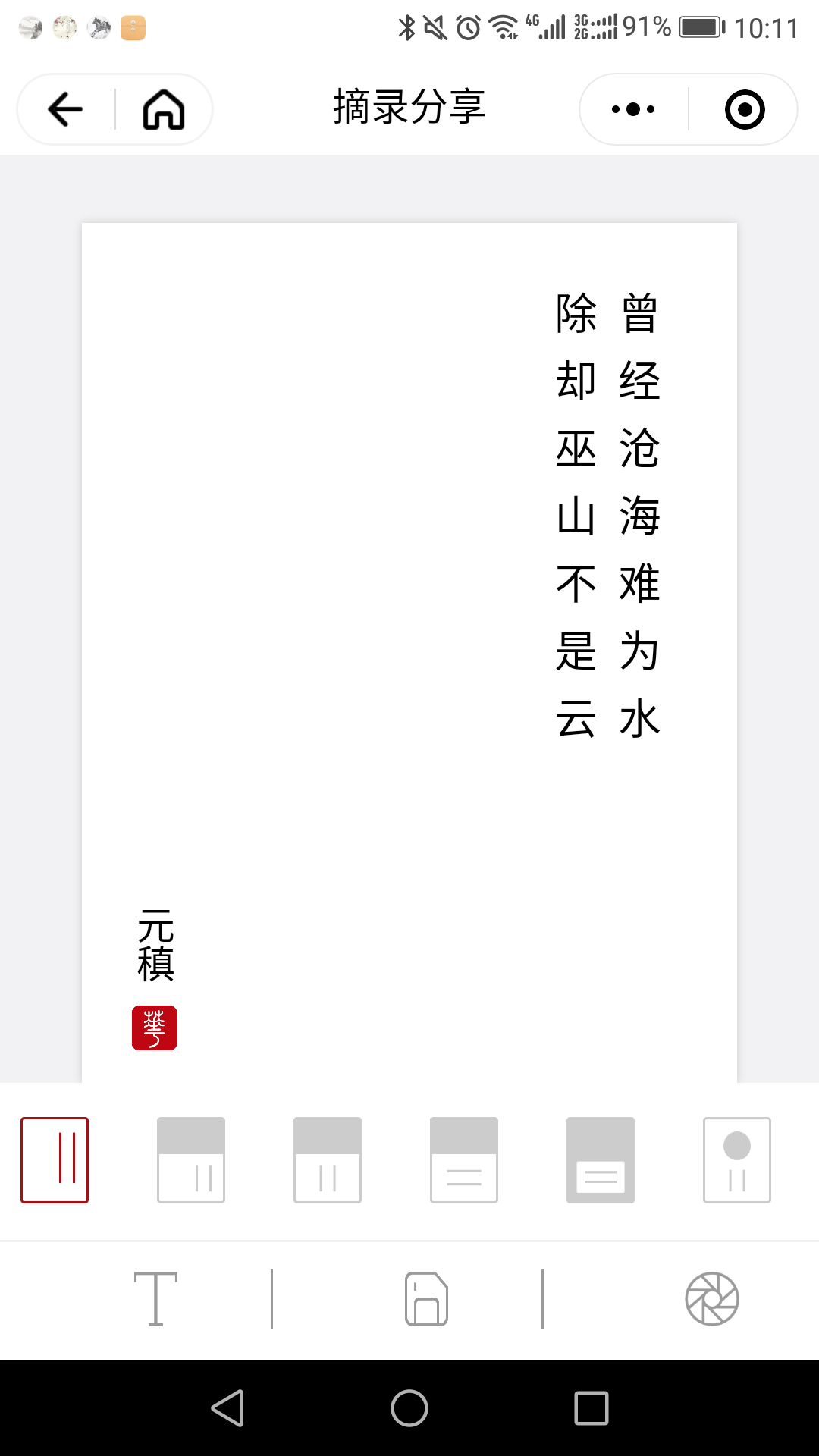Image resolution: width=819 pixels, height=1456 pixels.
Task: Select the plain vertical text layout
Action: click(x=55, y=1160)
